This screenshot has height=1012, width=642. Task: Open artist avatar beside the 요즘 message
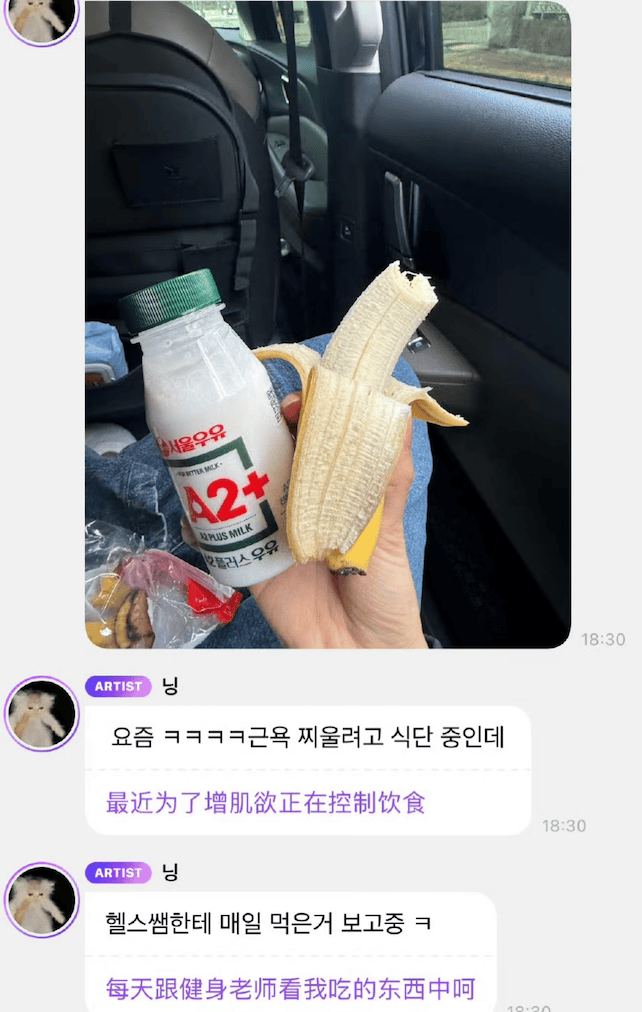point(42,714)
